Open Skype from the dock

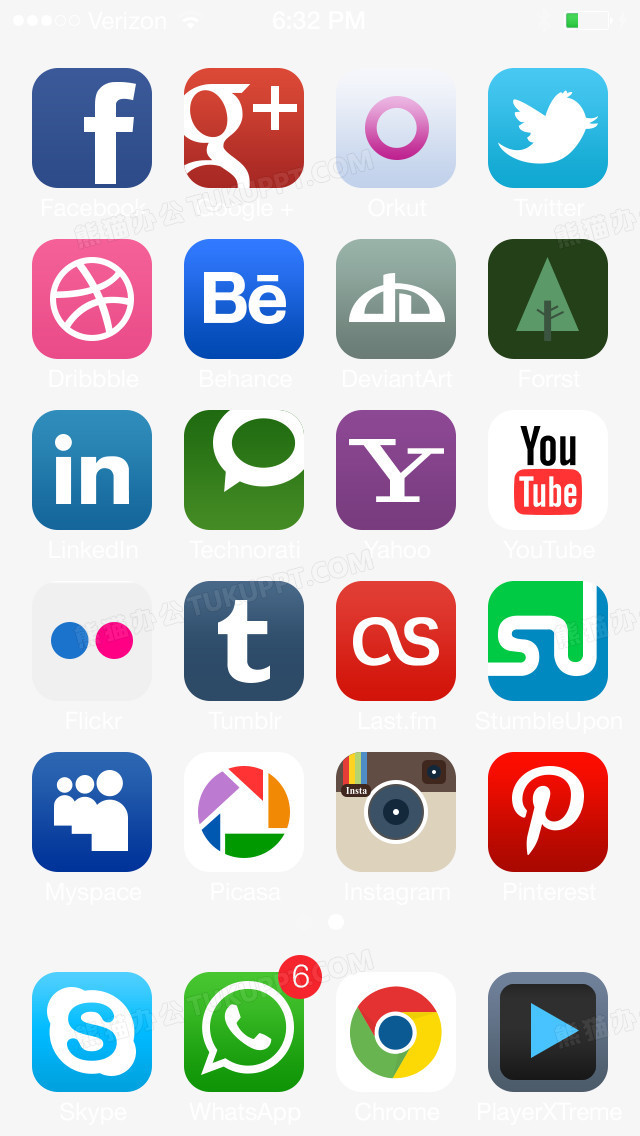[x=92, y=1032]
